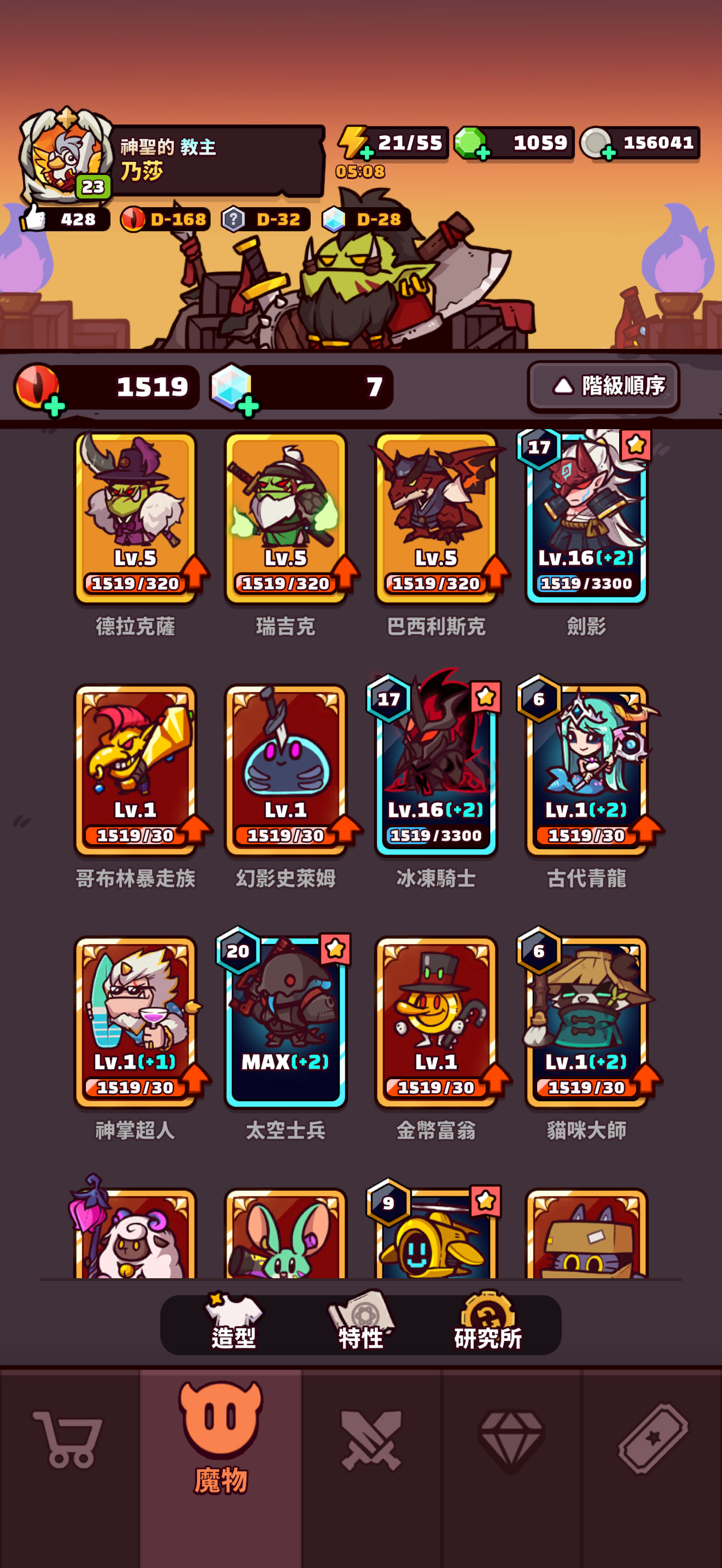Viewport: 722px width, 1568px height.
Task: Switch to the diamond tab
Action: pyautogui.click(x=511, y=1440)
